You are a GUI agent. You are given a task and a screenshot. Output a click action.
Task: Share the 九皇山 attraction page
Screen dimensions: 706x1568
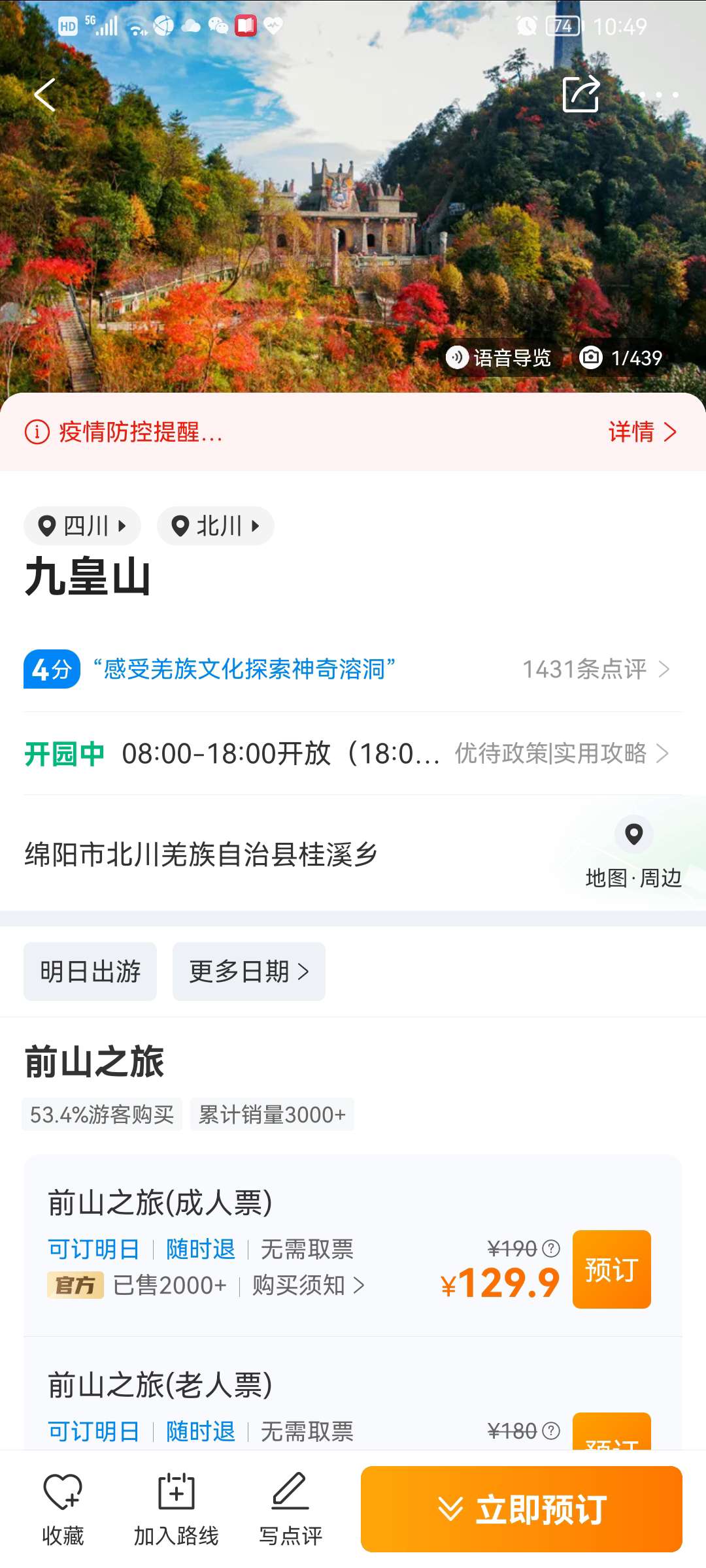pos(580,95)
